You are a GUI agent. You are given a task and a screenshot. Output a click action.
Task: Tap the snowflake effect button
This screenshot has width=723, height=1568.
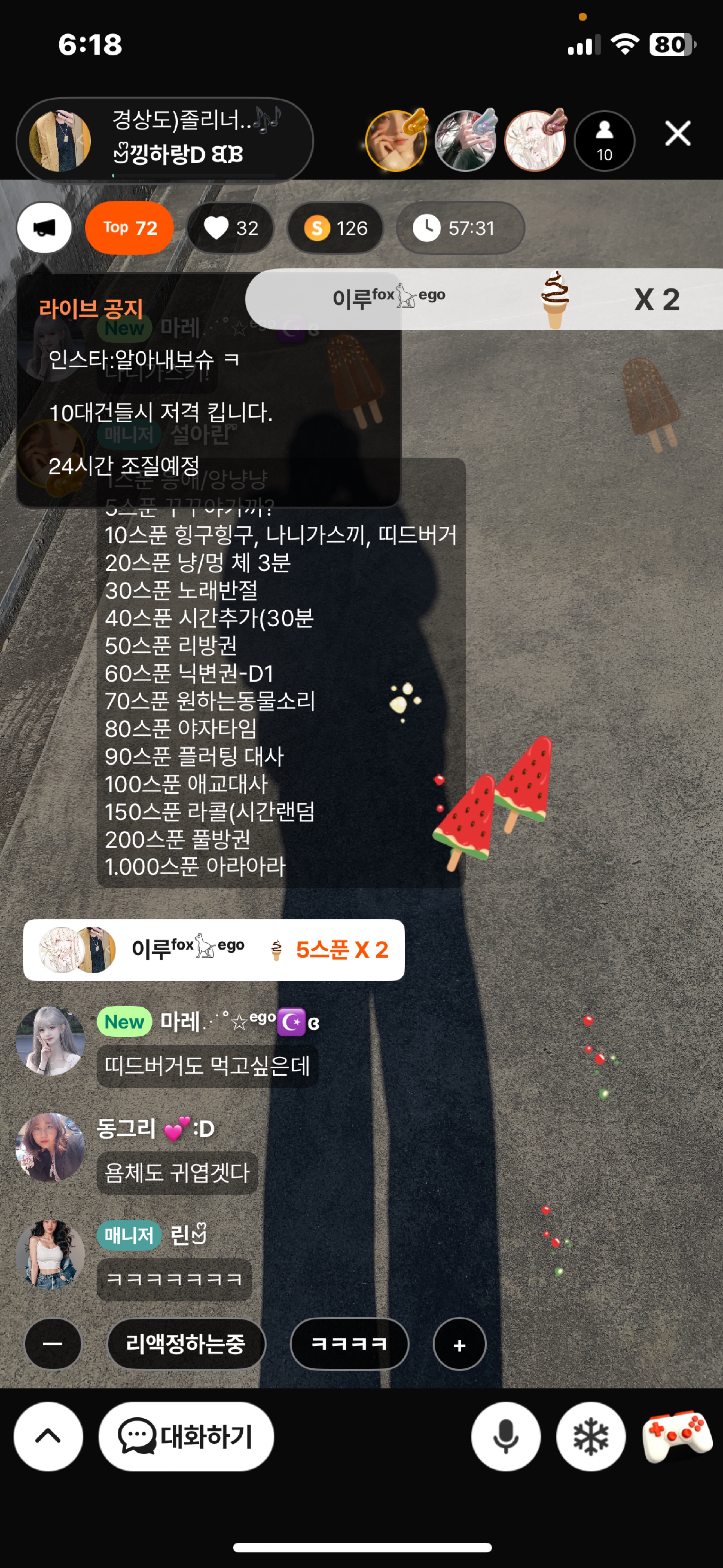click(590, 1437)
